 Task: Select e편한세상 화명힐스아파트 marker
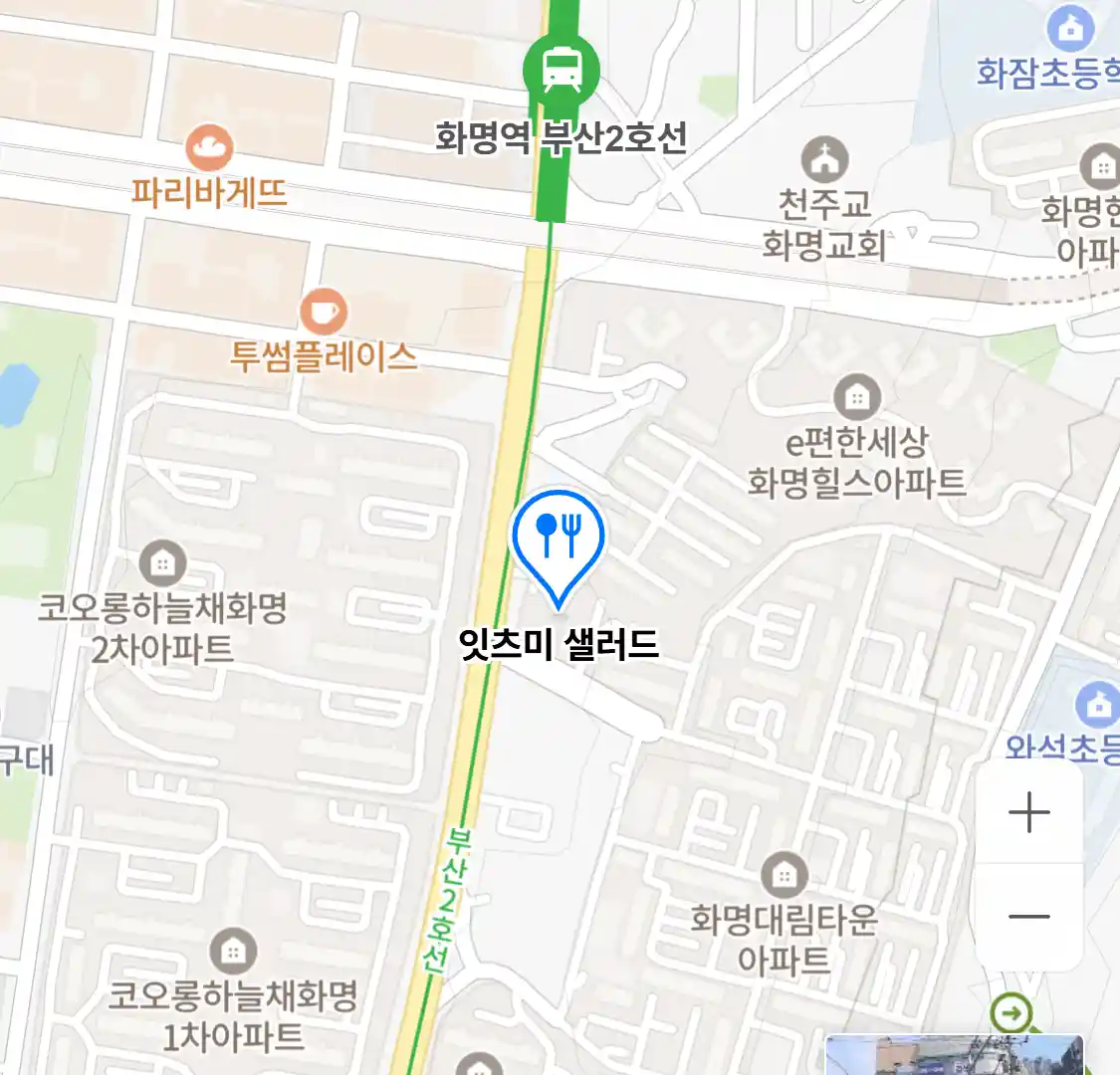pyautogui.click(x=856, y=398)
